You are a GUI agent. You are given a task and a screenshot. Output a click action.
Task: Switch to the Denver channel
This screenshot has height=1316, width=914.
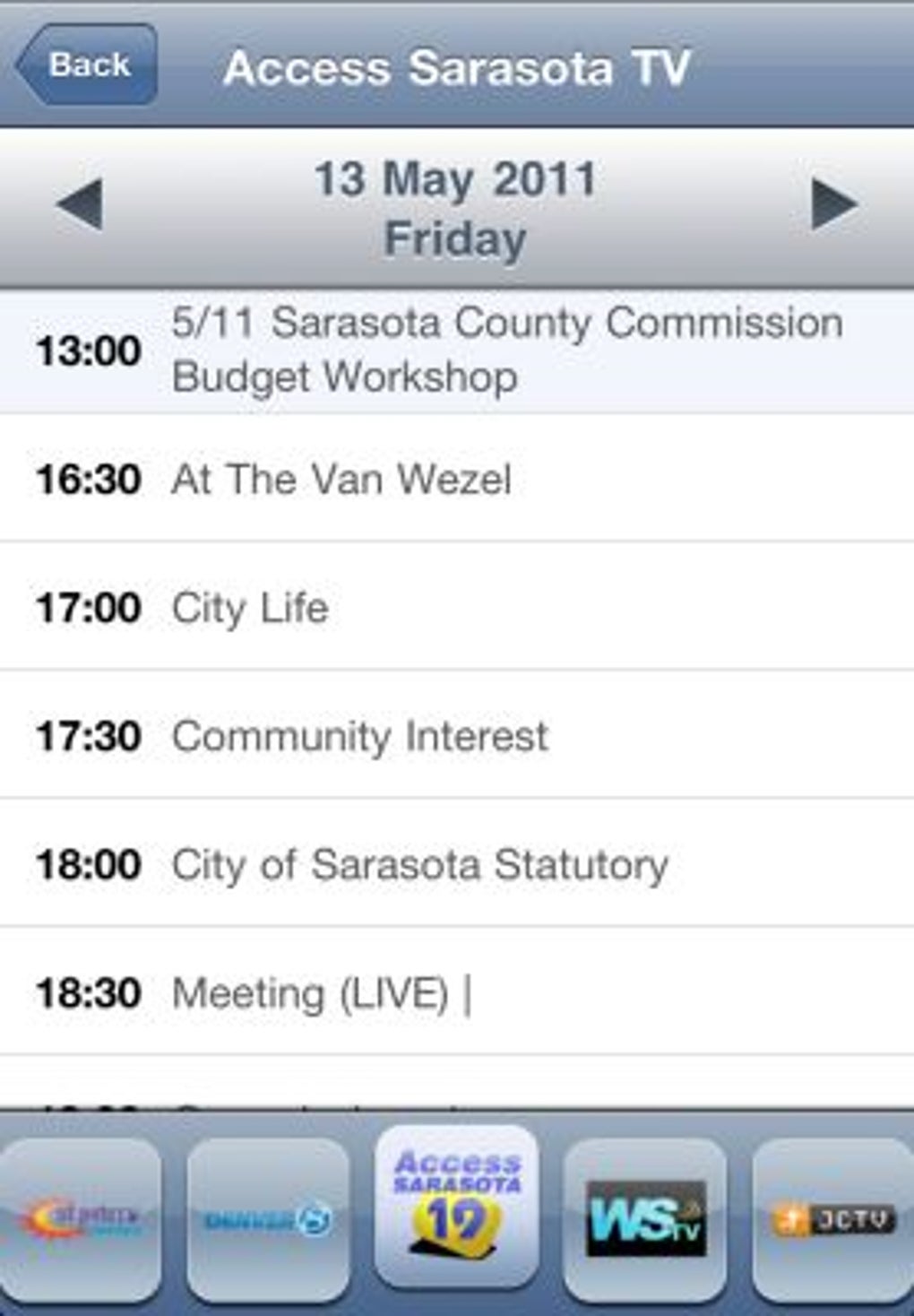click(267, 1219)
